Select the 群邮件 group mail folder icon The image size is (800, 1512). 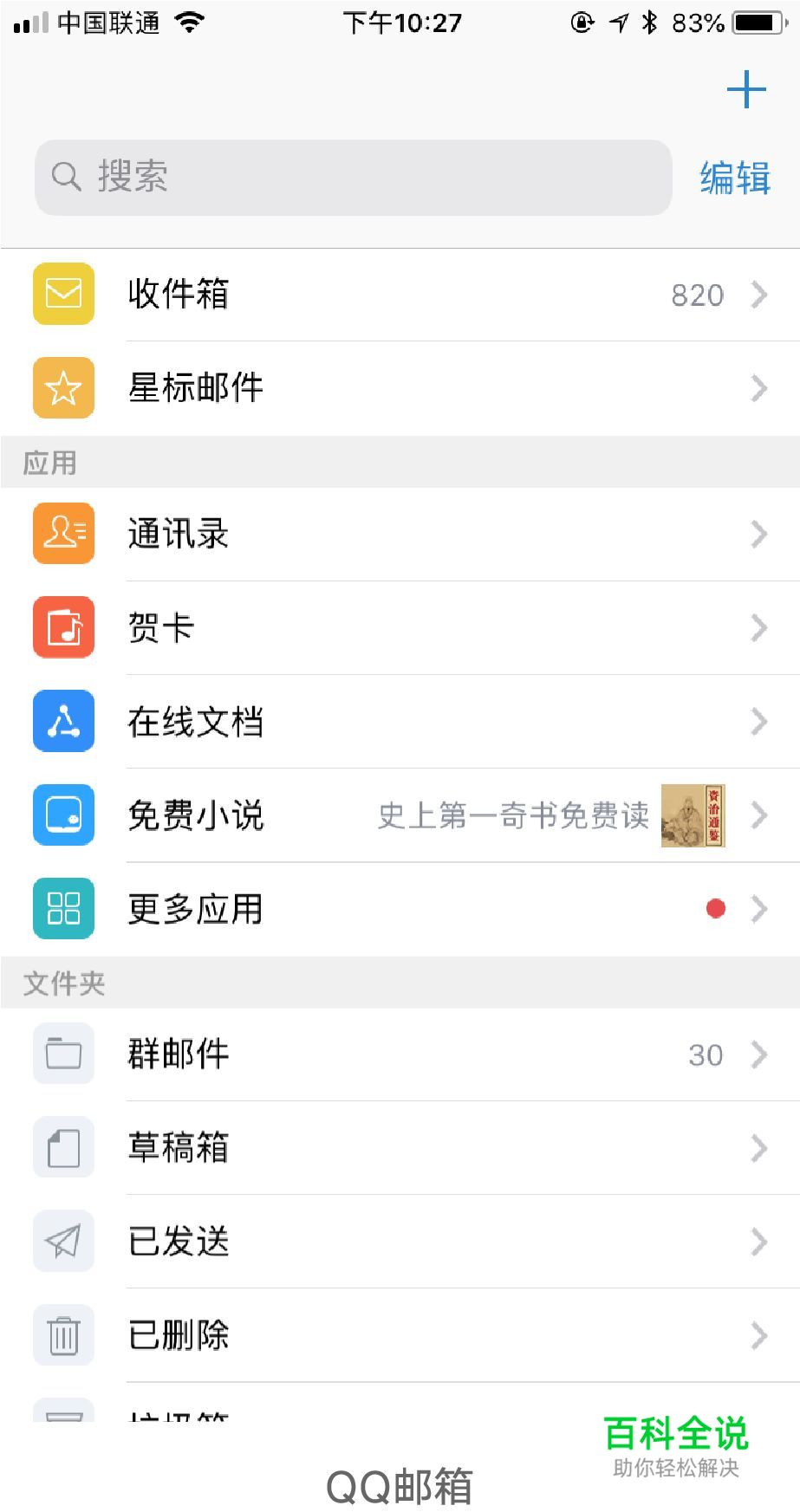point(62,1054)
